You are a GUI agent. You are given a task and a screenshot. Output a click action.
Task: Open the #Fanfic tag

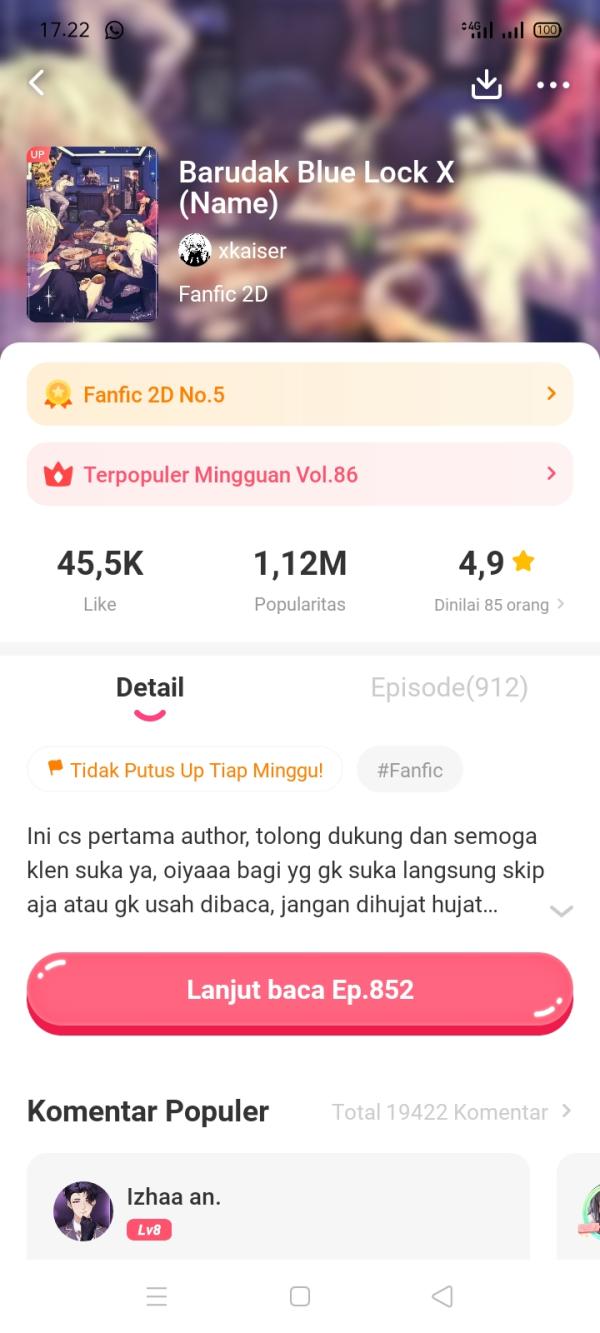click(x=409, y=770)
